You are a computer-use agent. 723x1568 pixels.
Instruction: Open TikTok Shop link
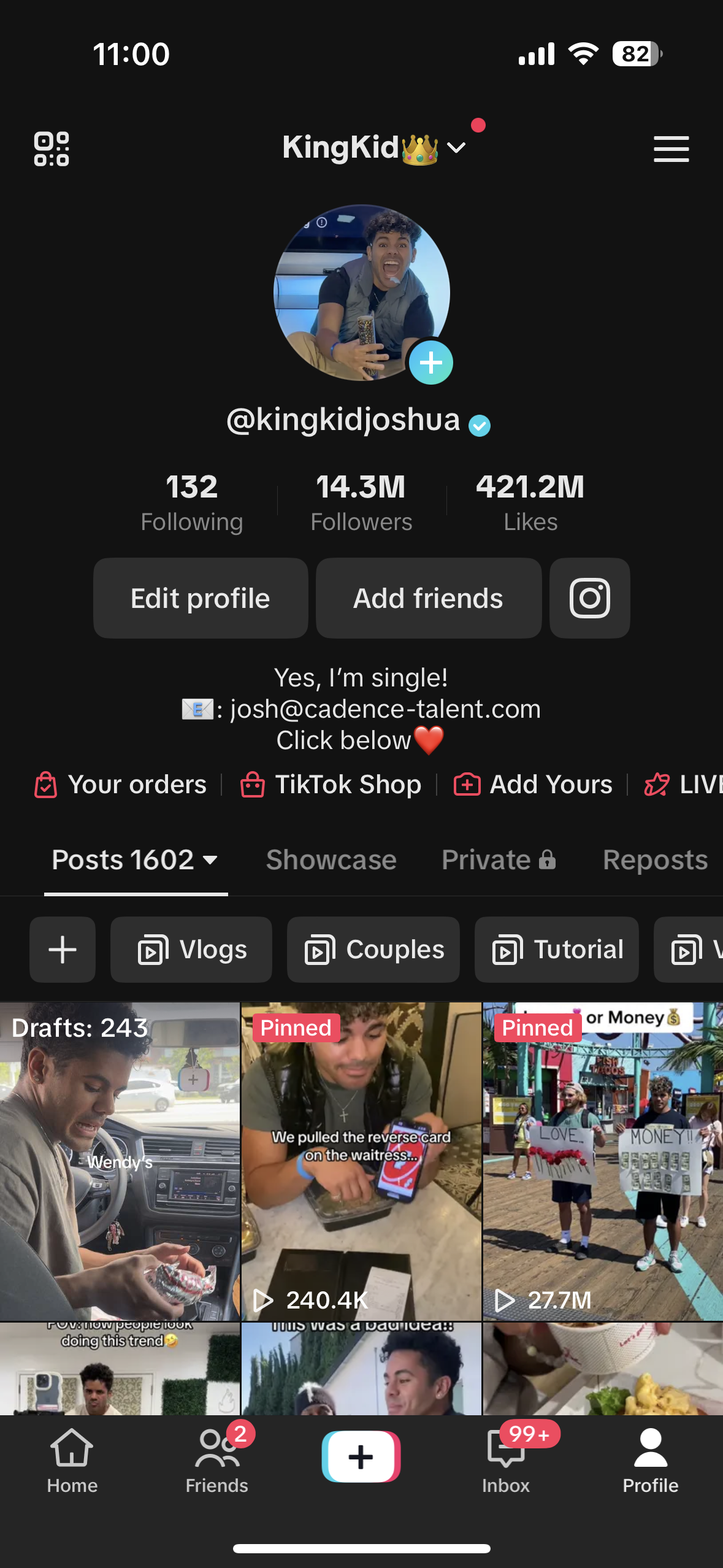coord(331,785)
